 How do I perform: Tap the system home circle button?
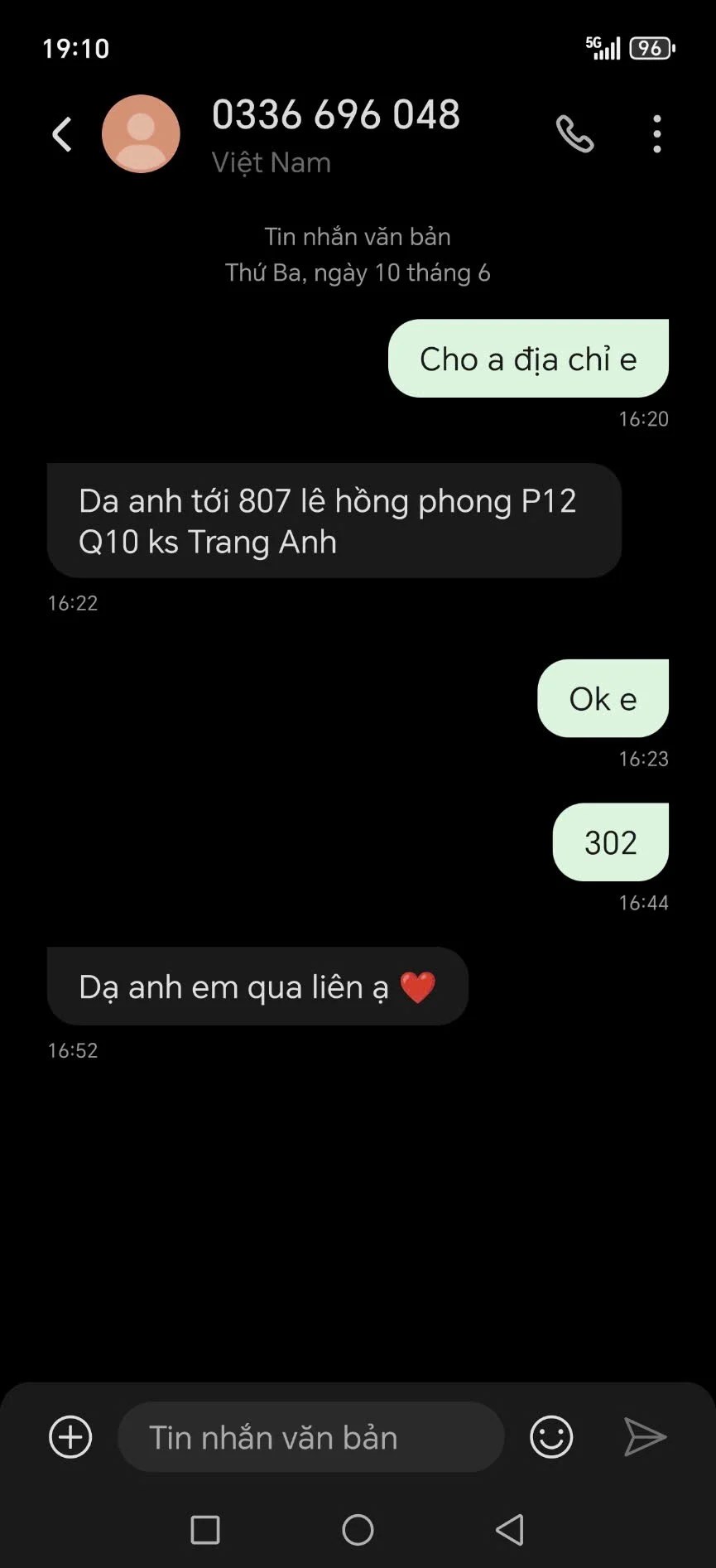point(358,1530)
